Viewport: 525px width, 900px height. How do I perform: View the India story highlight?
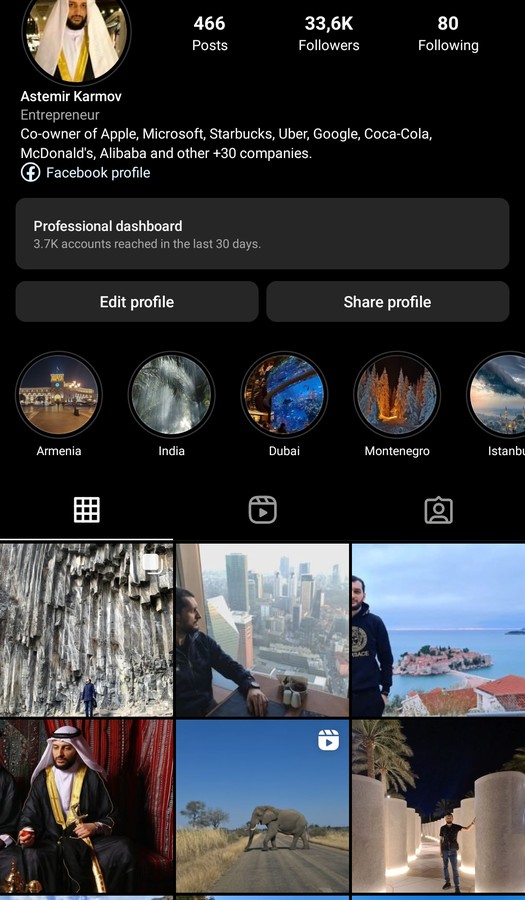point(171,395)
